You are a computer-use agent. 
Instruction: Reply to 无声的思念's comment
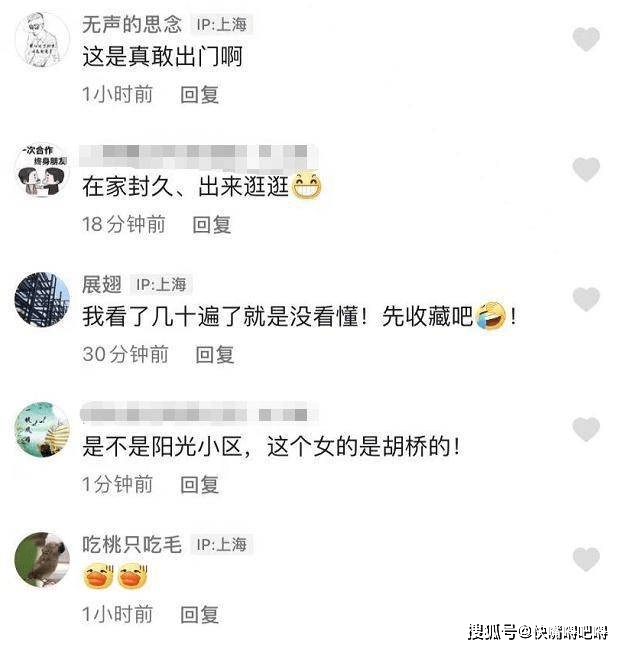(200, 95)
